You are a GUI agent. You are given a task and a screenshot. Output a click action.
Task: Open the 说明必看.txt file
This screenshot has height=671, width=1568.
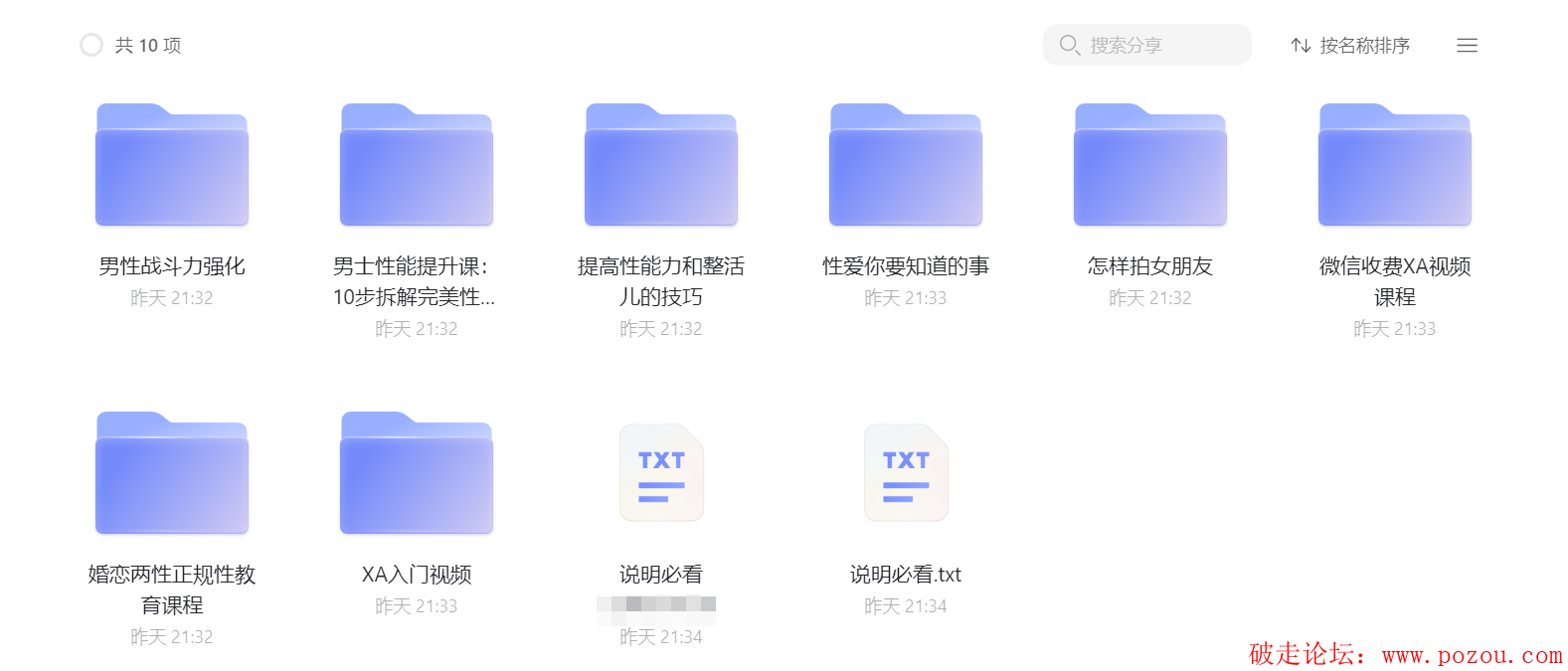tap(906, 474)
